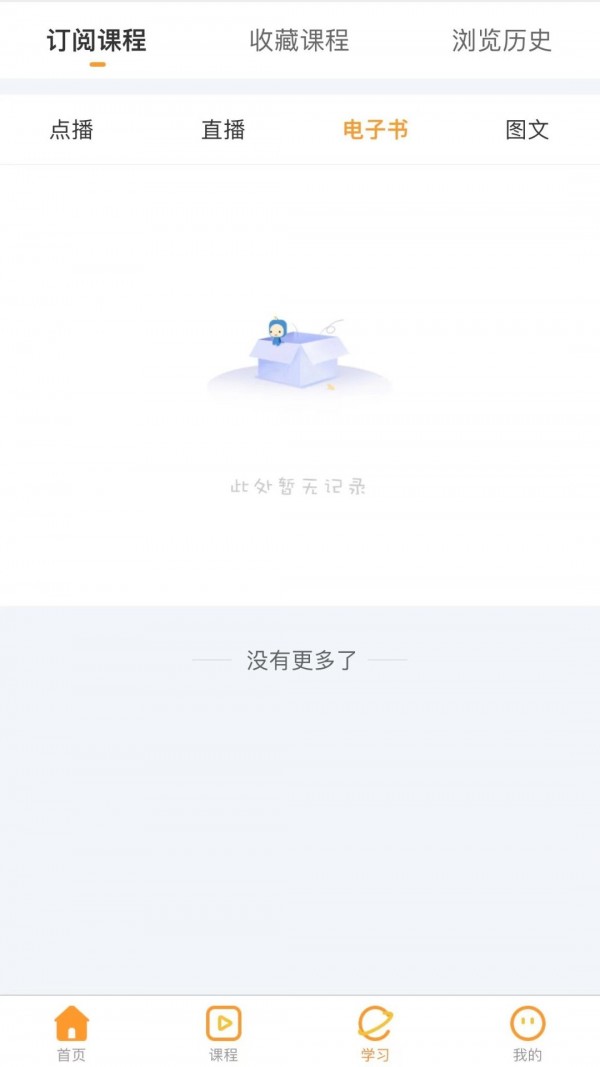Tap 学习 in the bottom navigation
The height and width of the screenshot is (1067, 600).
[375, 1032]
